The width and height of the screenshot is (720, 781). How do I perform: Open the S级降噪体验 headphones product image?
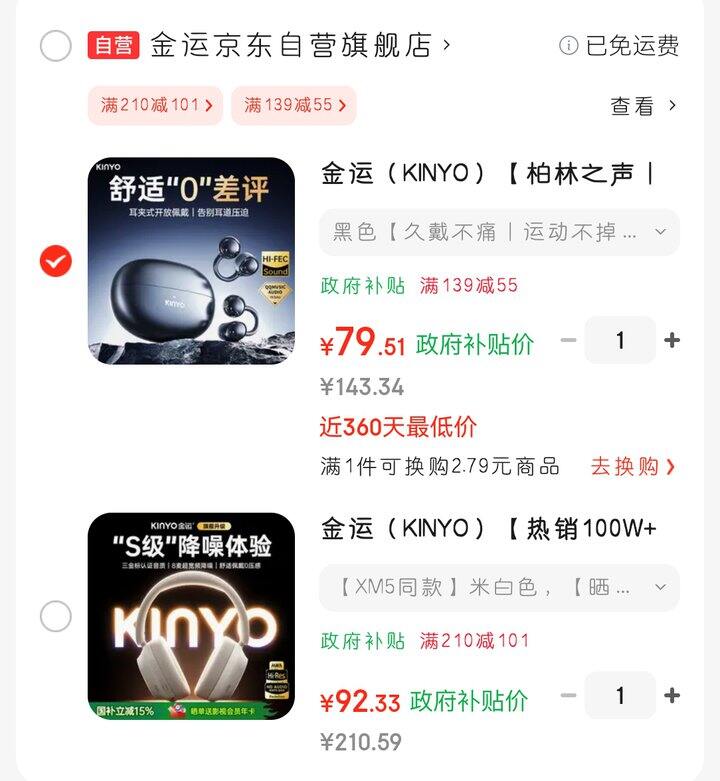point(191,616)
